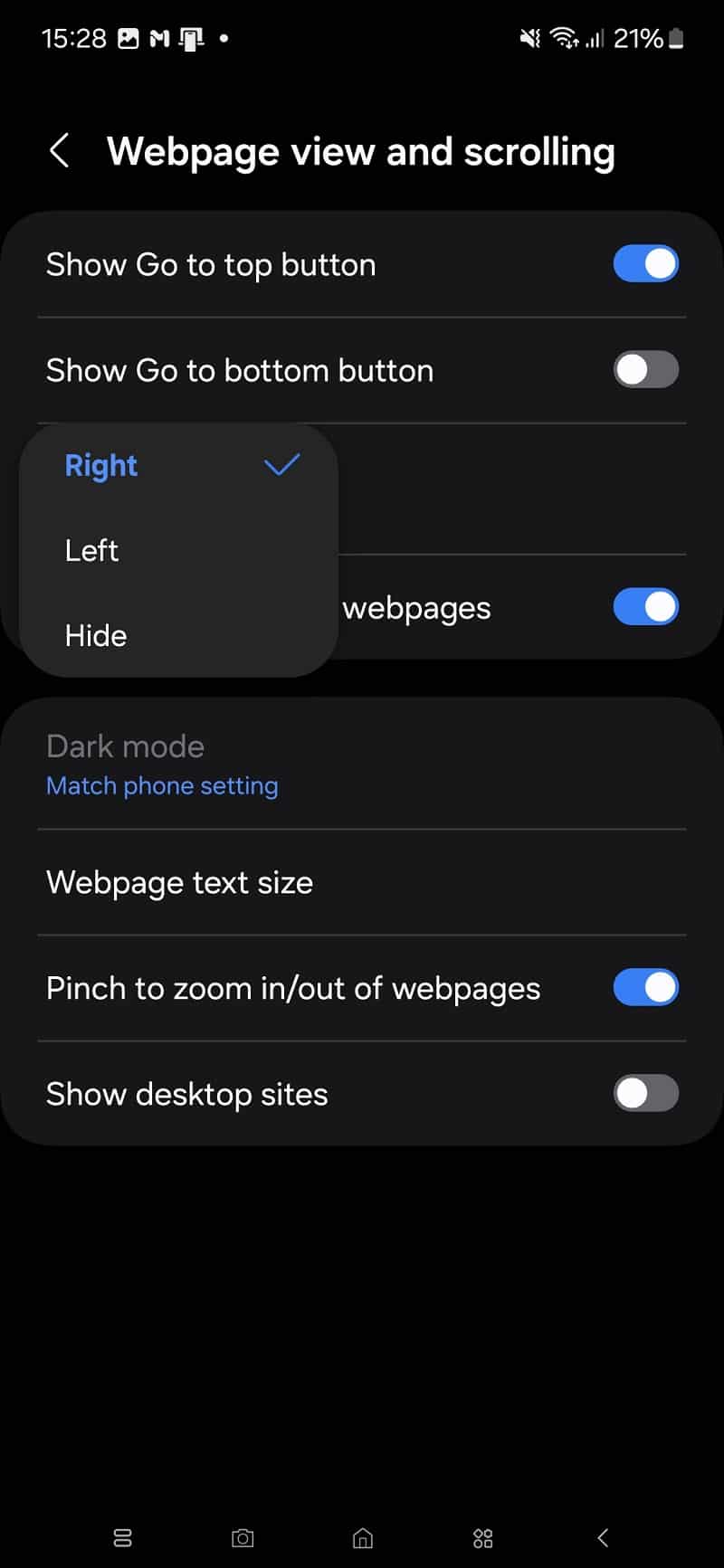Turn on Show desktop sites

tap(645, 1094)
